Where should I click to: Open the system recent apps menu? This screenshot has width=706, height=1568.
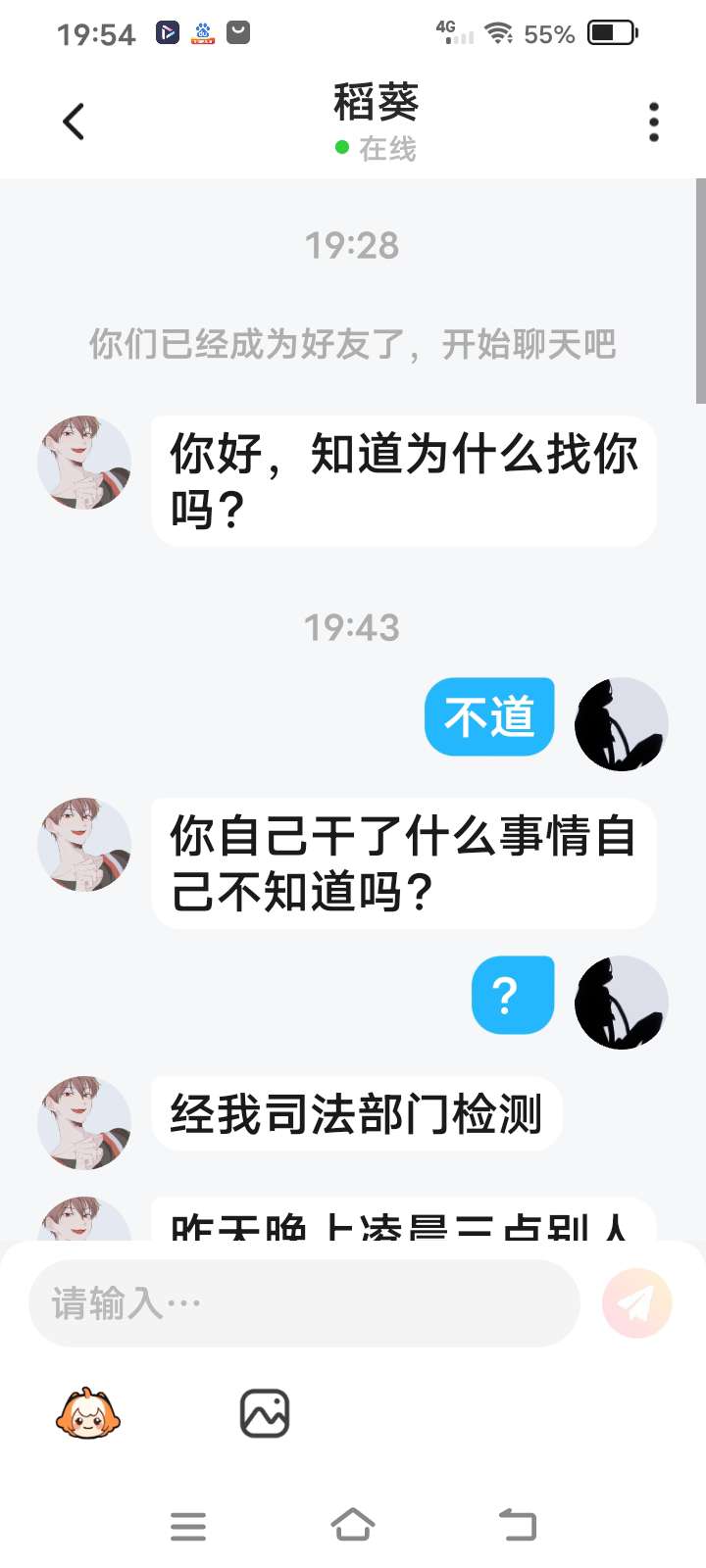pos(188,1526)
